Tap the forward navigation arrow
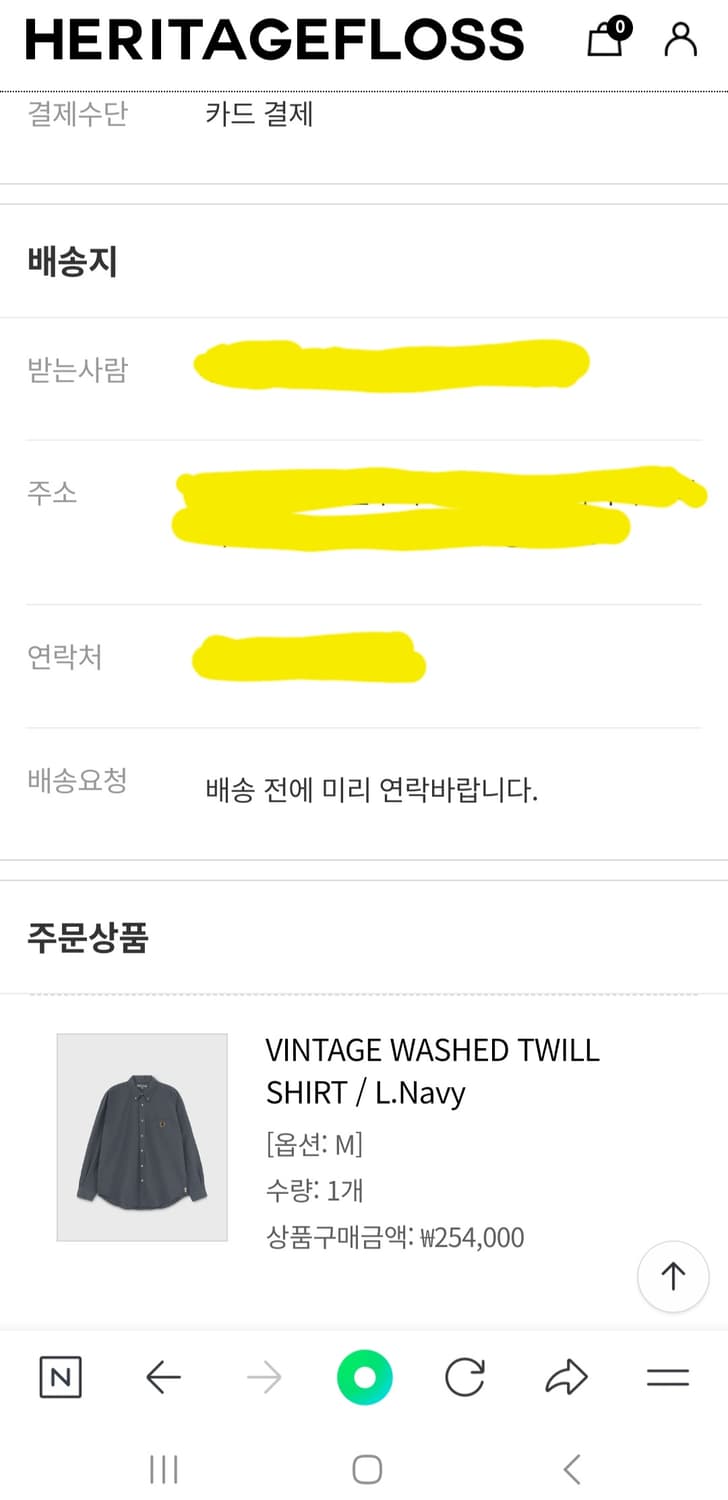728x1500 pixels. (x=263, y=1377)
